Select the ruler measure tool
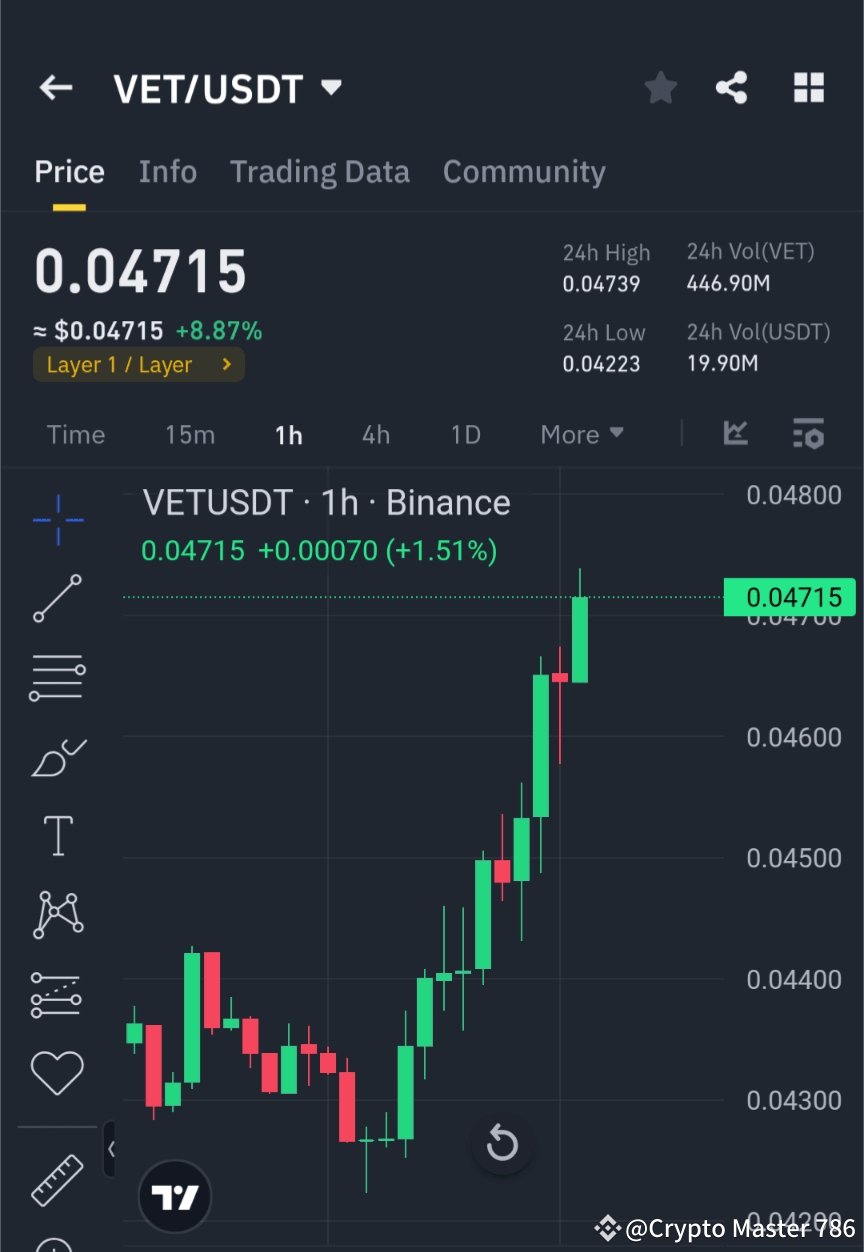864x1252 pixels. (x=57, y=1181)
